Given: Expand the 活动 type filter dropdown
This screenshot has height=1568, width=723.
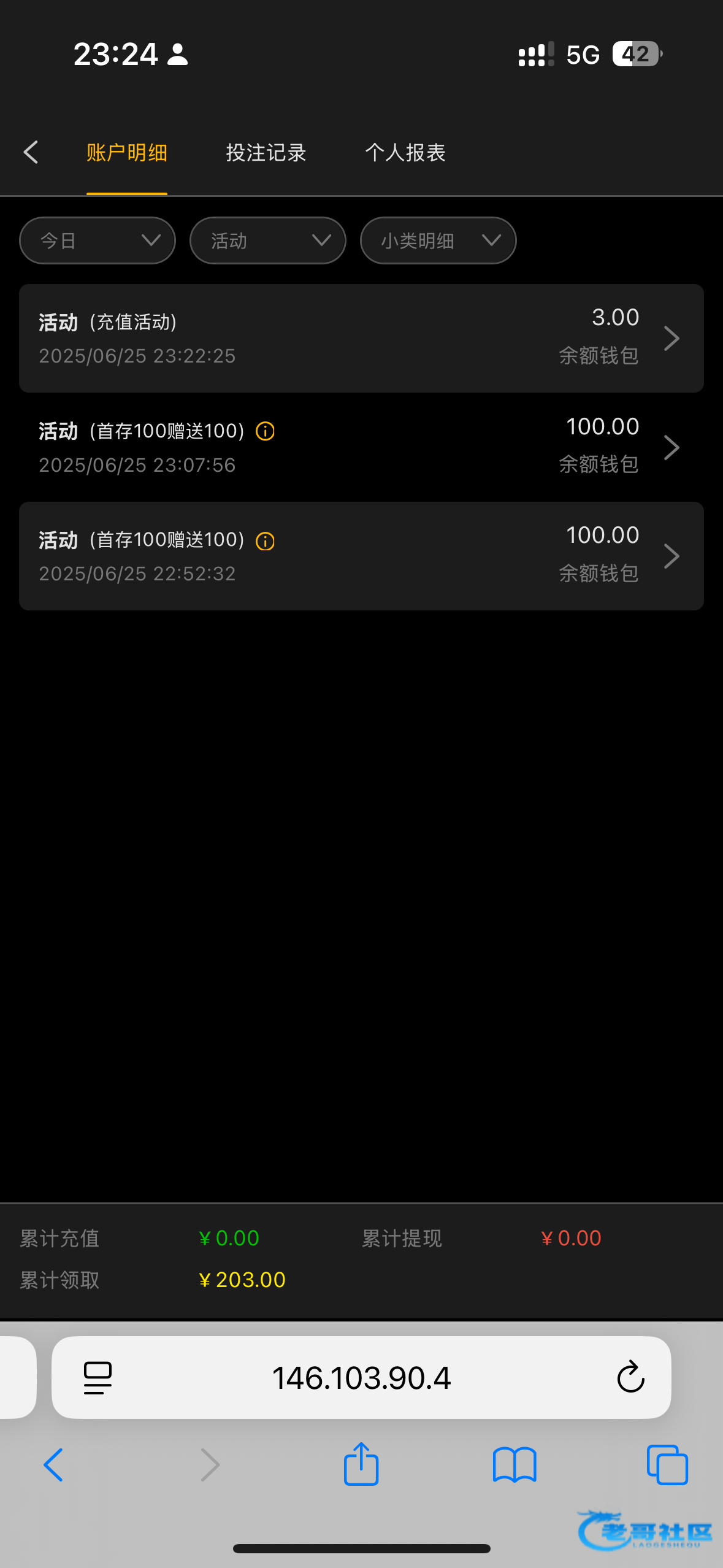Looking at the screenshot, I should click(268, 240).
